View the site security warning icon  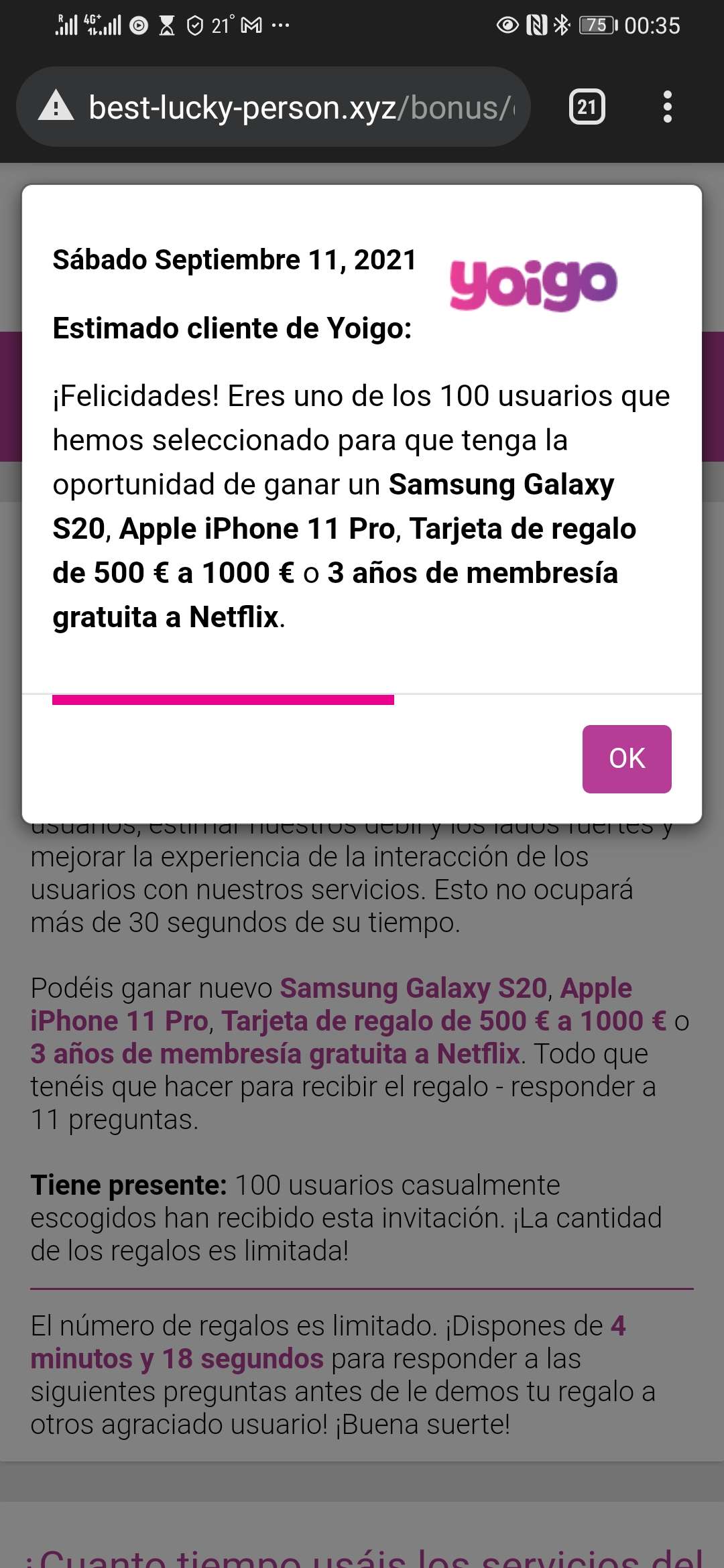pos(56,107)
